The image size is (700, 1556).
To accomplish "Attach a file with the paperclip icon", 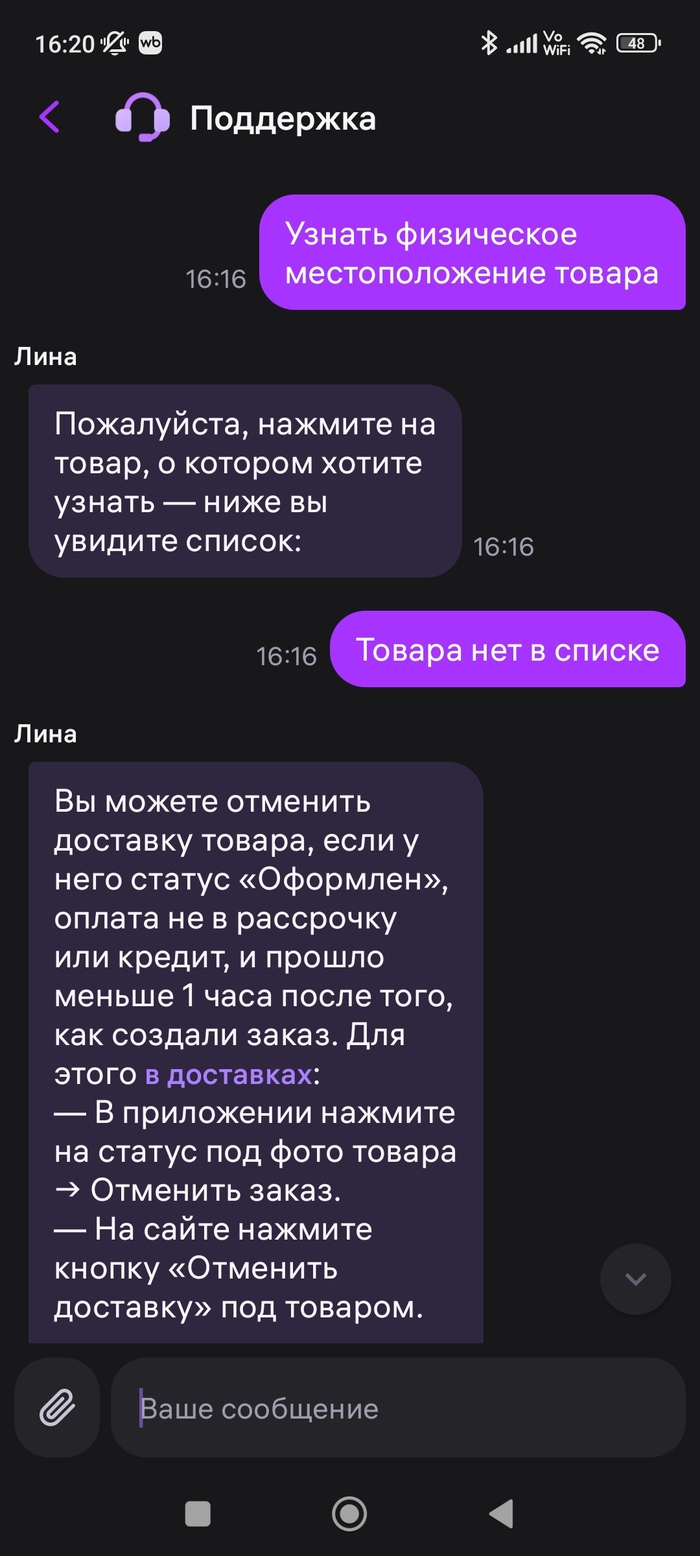I will 57,1408.
